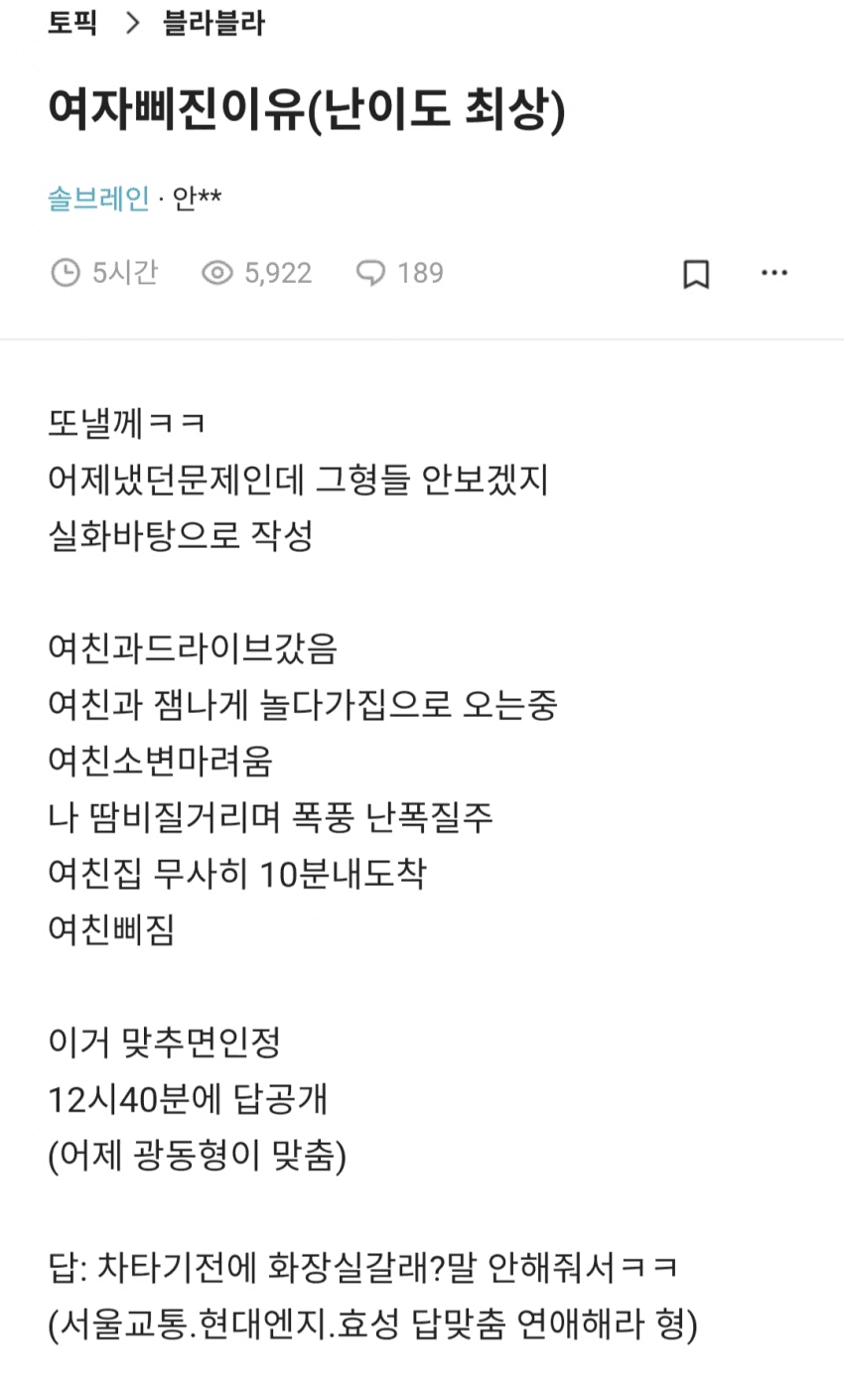Open the 솔브레인 company link
Image resolution: width=844 pixels, height=1400 pixels.
point(98,199)
